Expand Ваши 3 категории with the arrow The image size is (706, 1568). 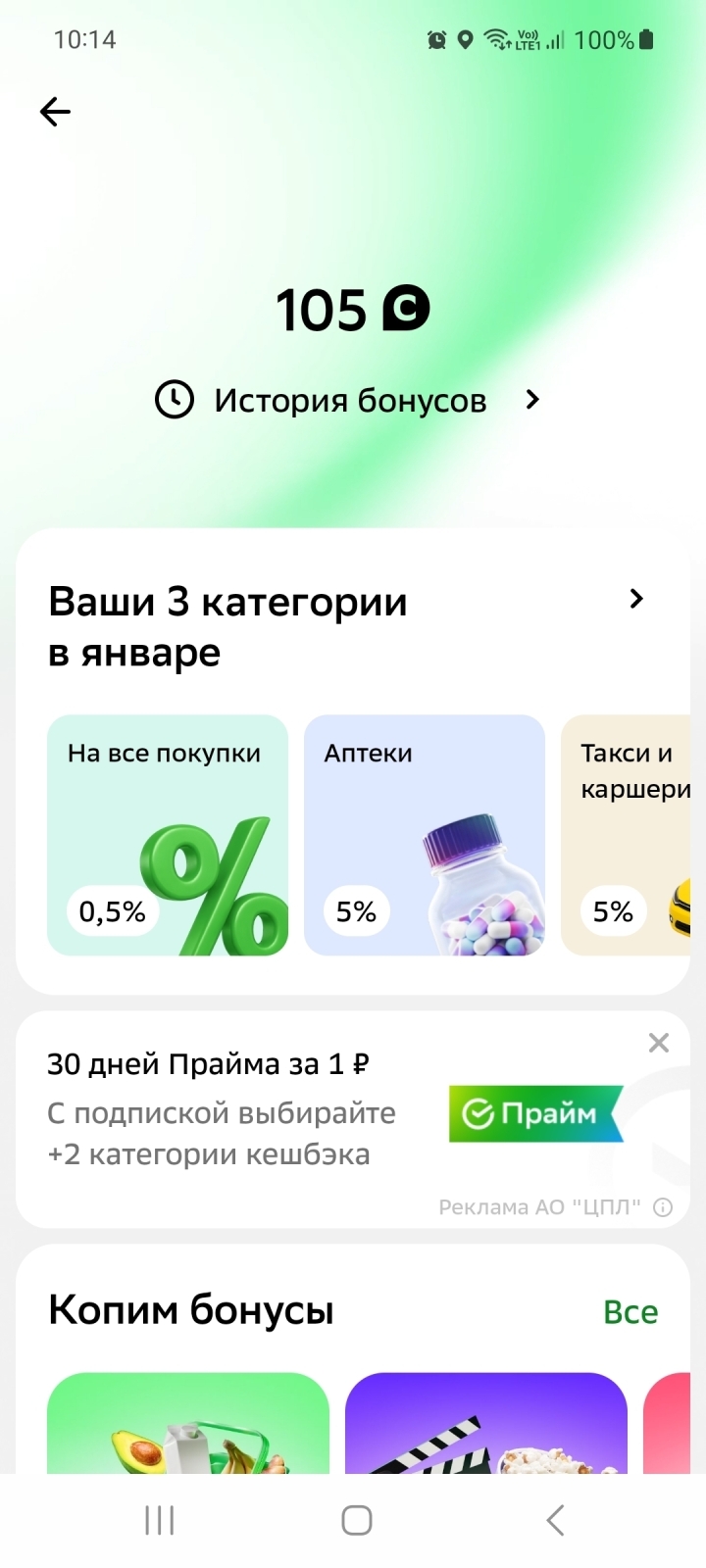(636, 598)
